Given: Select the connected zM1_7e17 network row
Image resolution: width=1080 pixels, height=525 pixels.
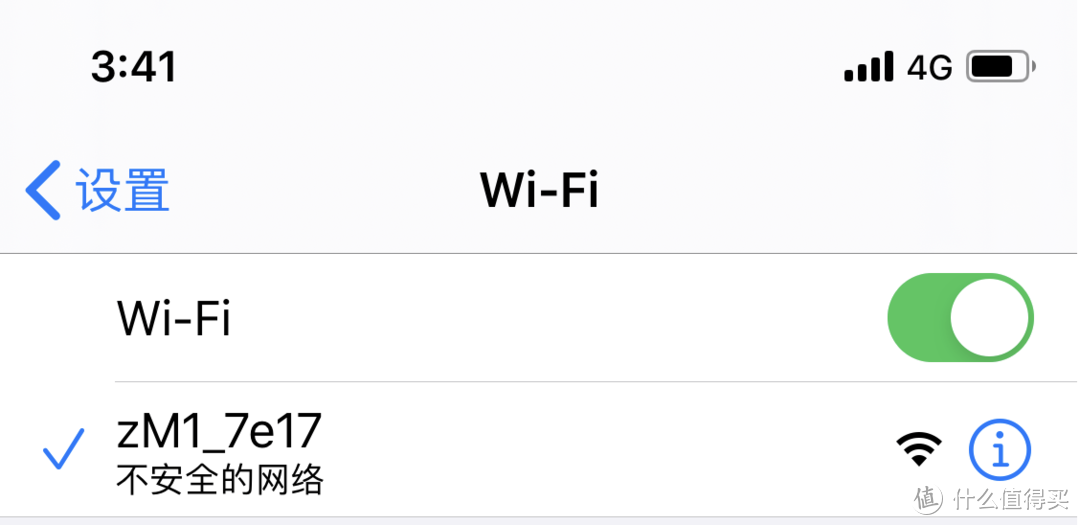Looking at the screenshot, I should [400, 452].
